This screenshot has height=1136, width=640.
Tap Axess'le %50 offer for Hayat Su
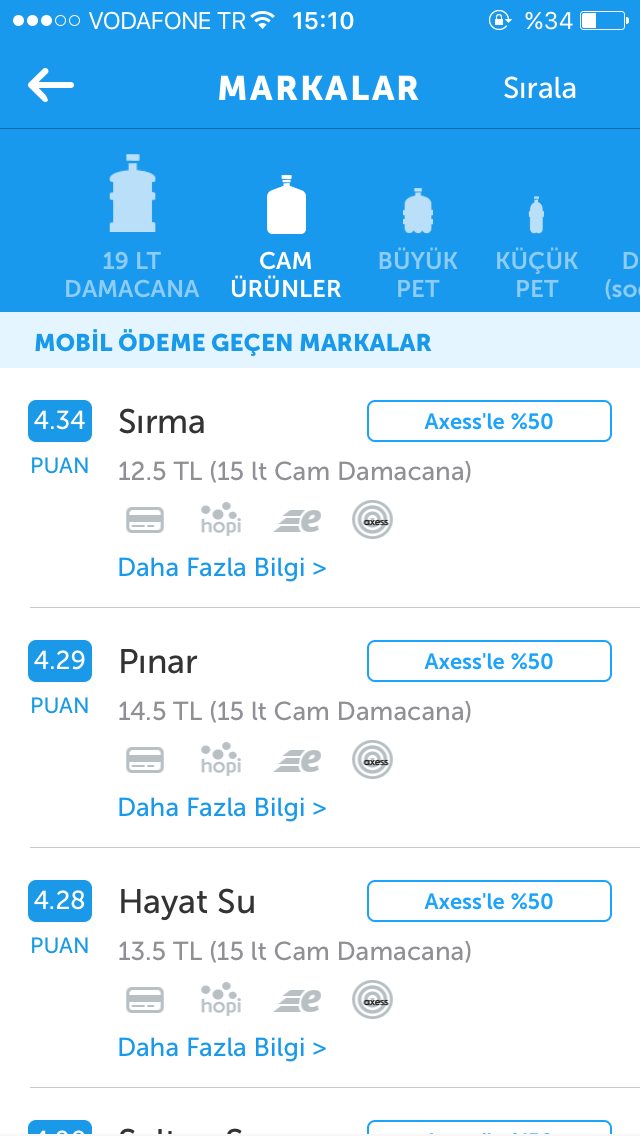489,901
